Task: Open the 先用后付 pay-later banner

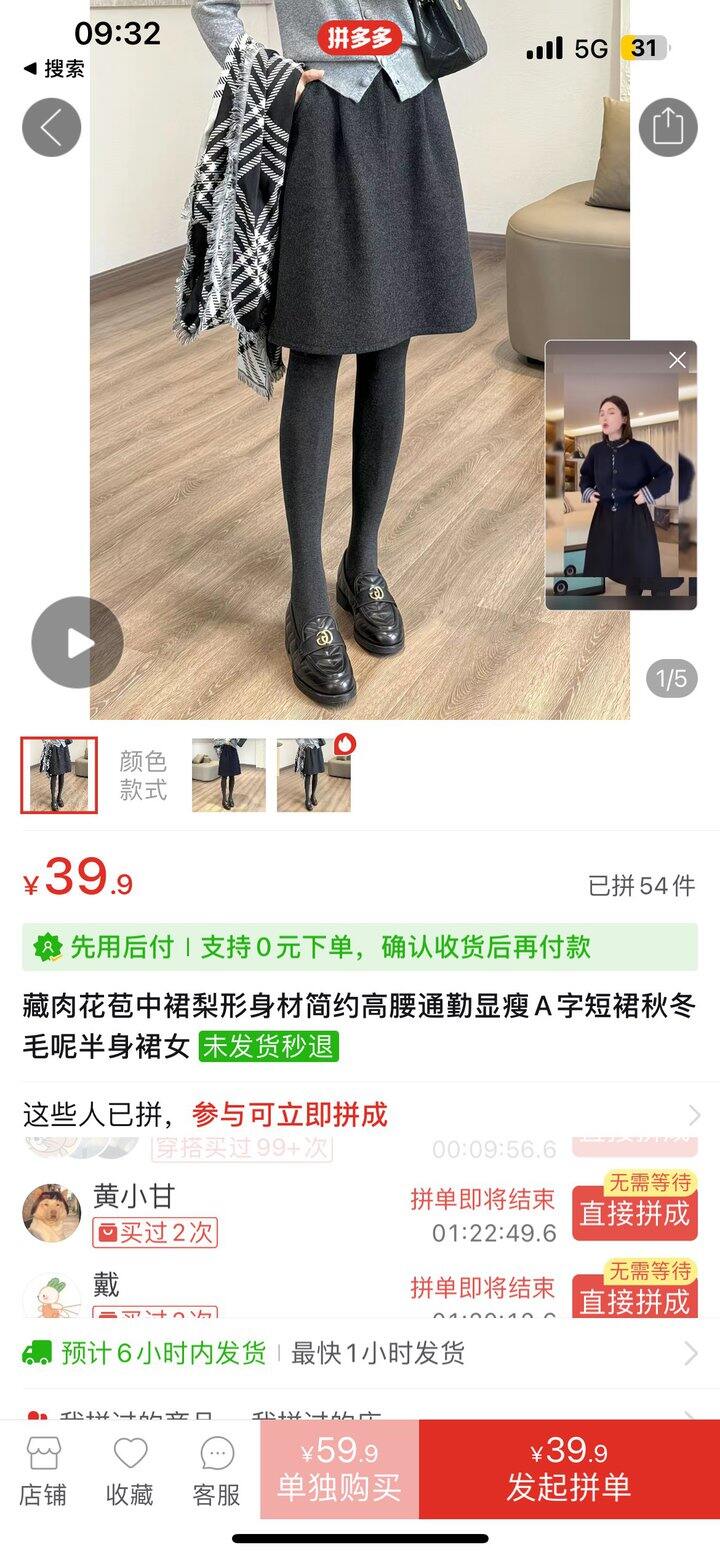Action: click(360, 947)
